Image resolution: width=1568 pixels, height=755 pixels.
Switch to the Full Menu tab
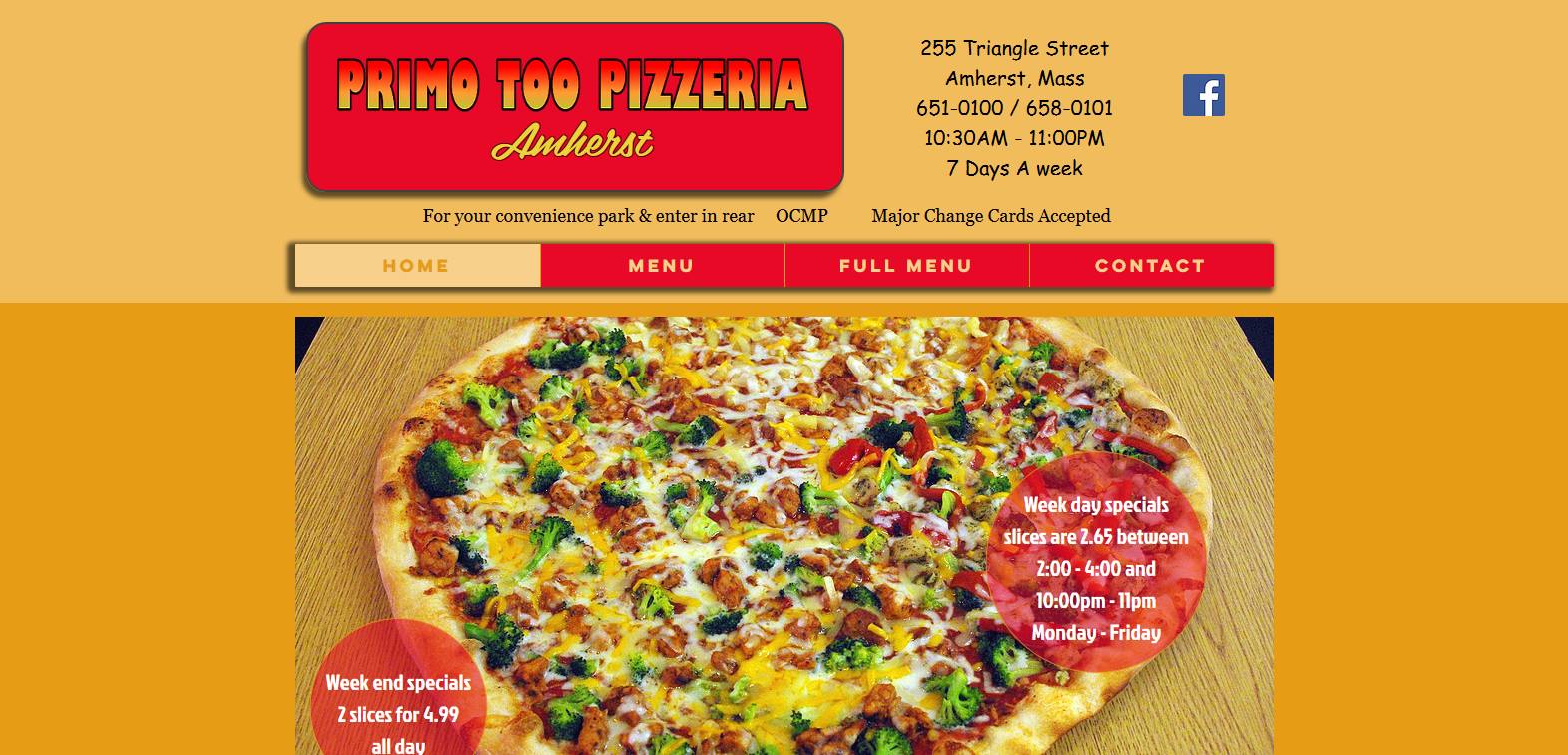[x=906, y=266]
